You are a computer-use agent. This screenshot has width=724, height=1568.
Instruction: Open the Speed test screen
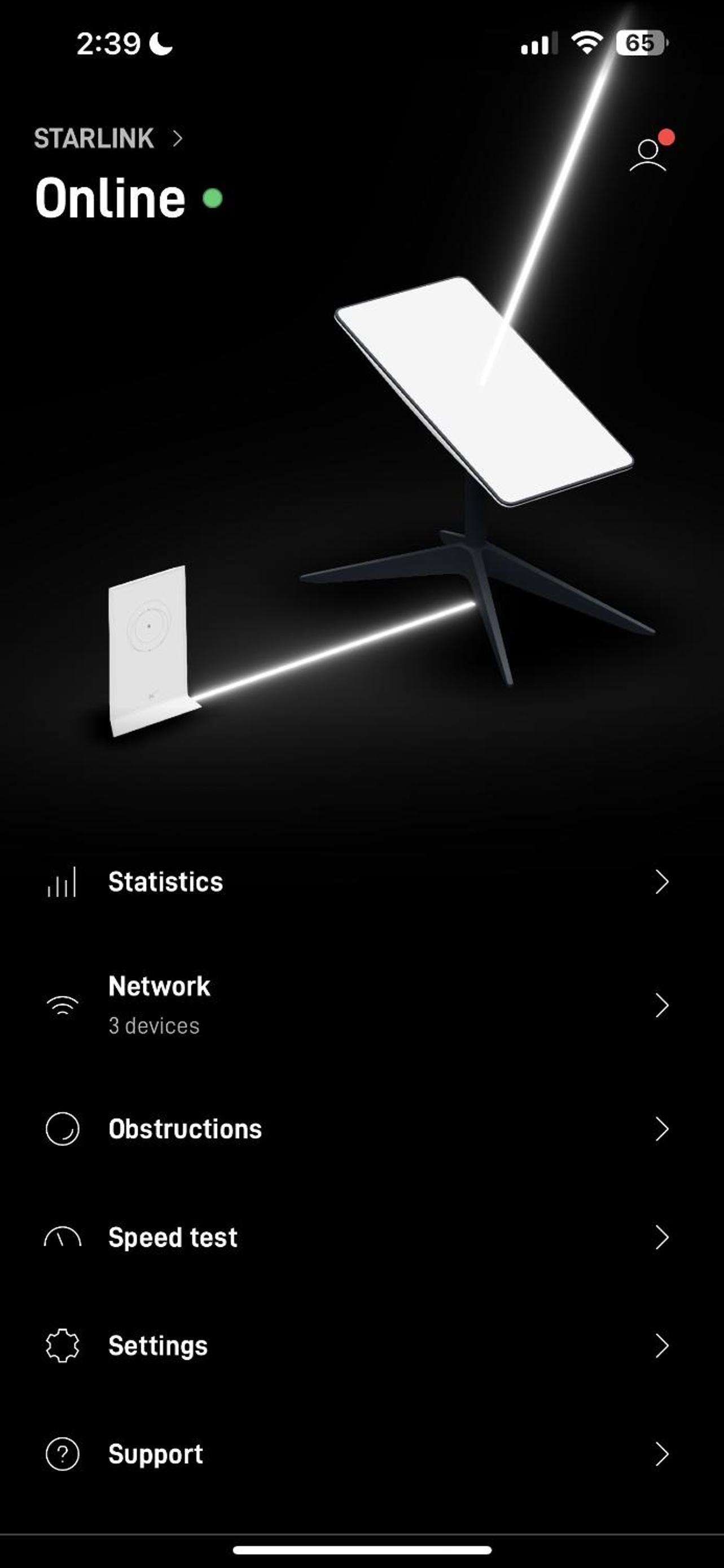pos(359,1237)
